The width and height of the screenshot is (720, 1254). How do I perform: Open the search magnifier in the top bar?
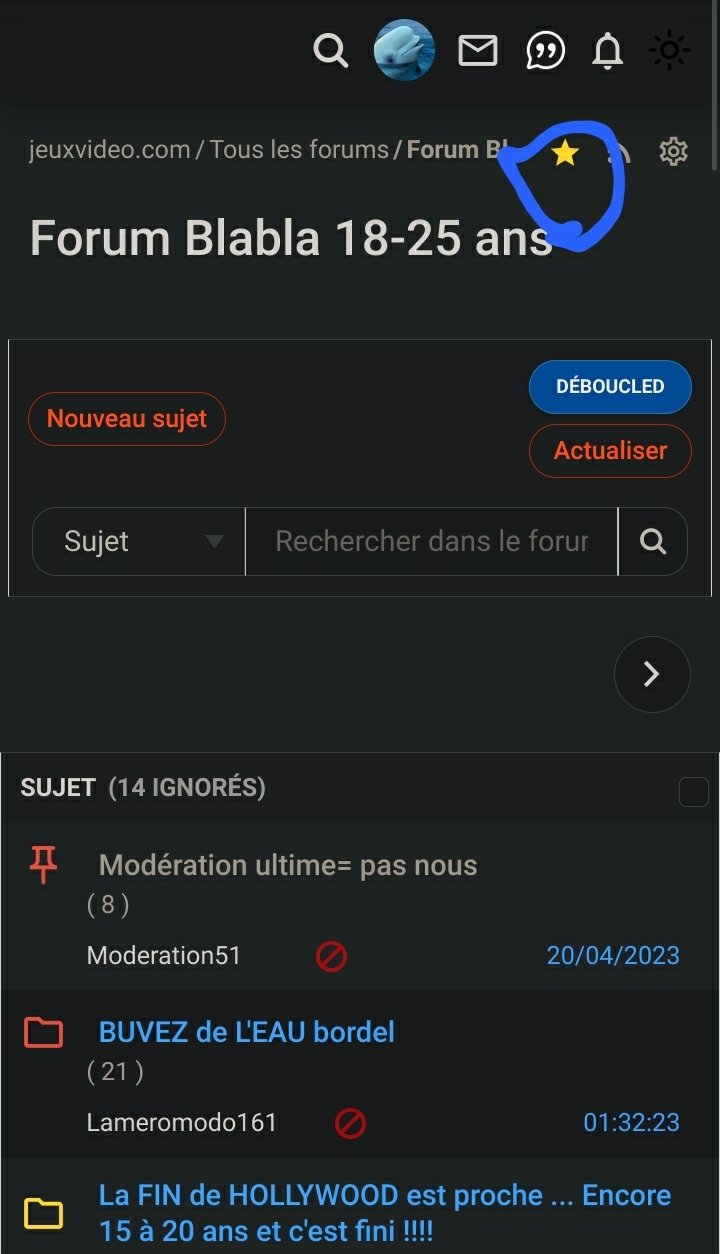pyautogui.click(x=330, y=48)
